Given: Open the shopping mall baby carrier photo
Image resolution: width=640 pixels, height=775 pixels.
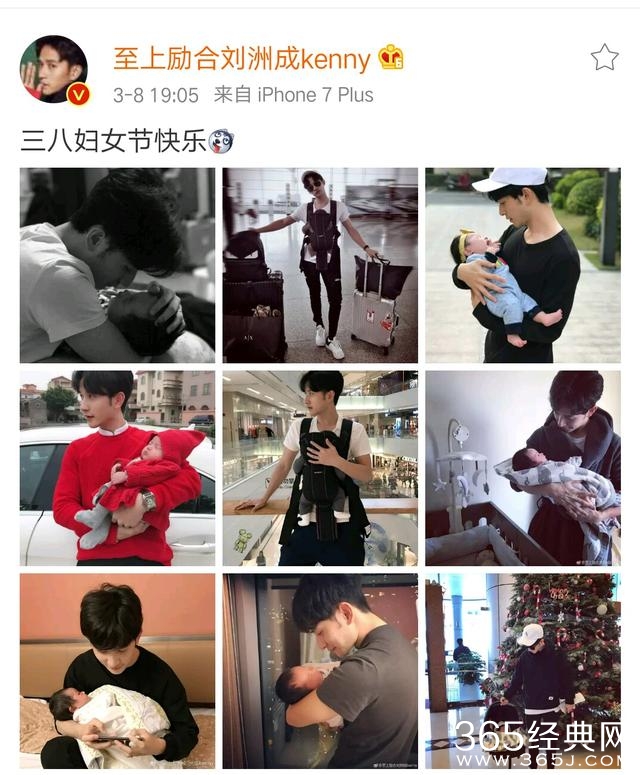Looking at the screenshot, I should [320, 468].
